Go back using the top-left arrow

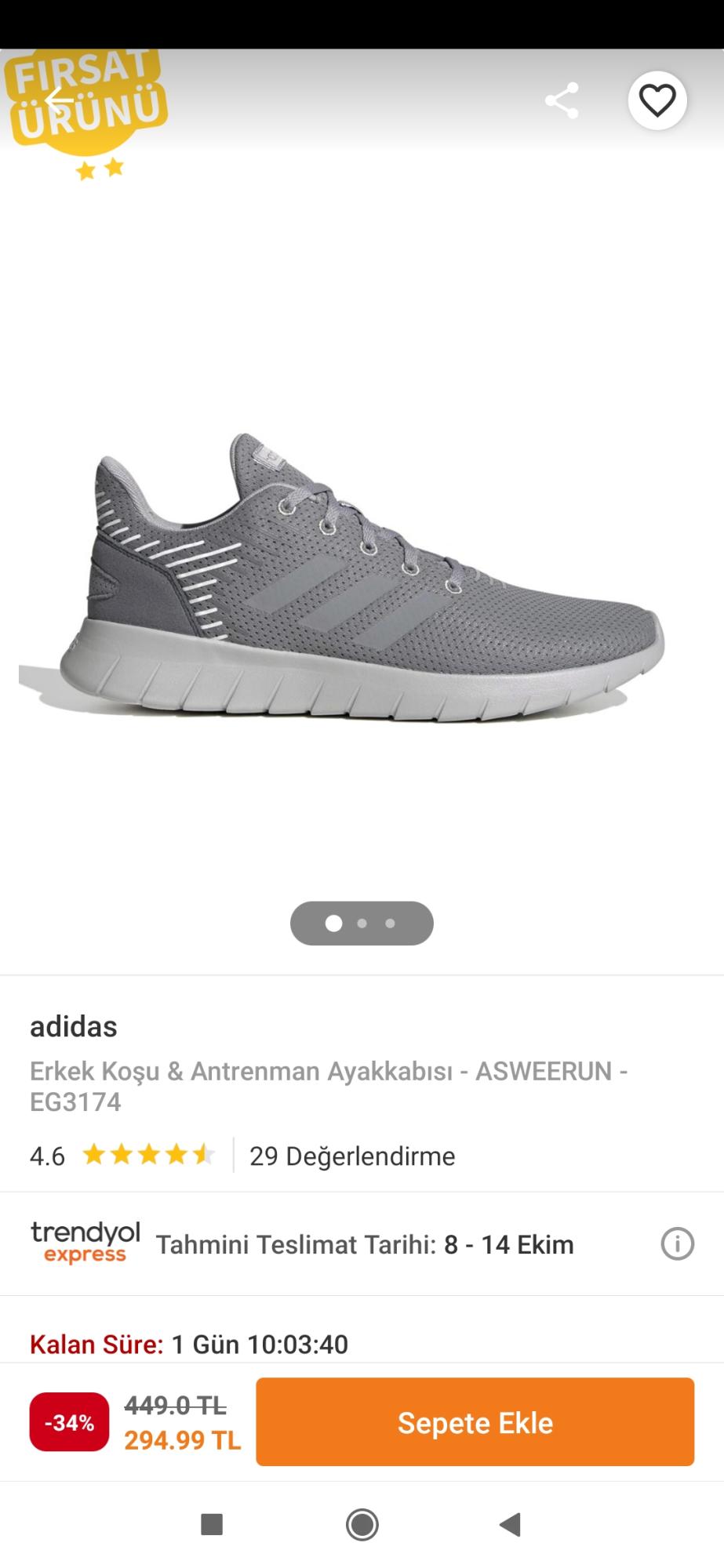pyautogui.click(x=59, y=100)
